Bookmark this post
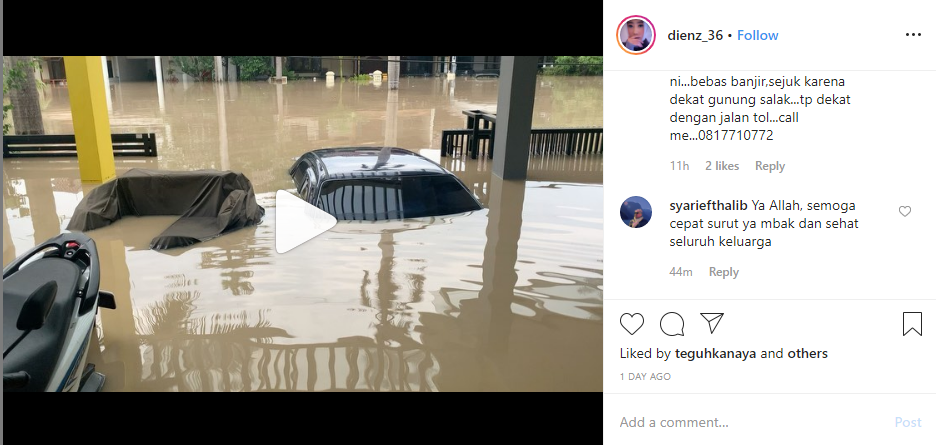This screenshot has height=445, width=936. [912, 324]
